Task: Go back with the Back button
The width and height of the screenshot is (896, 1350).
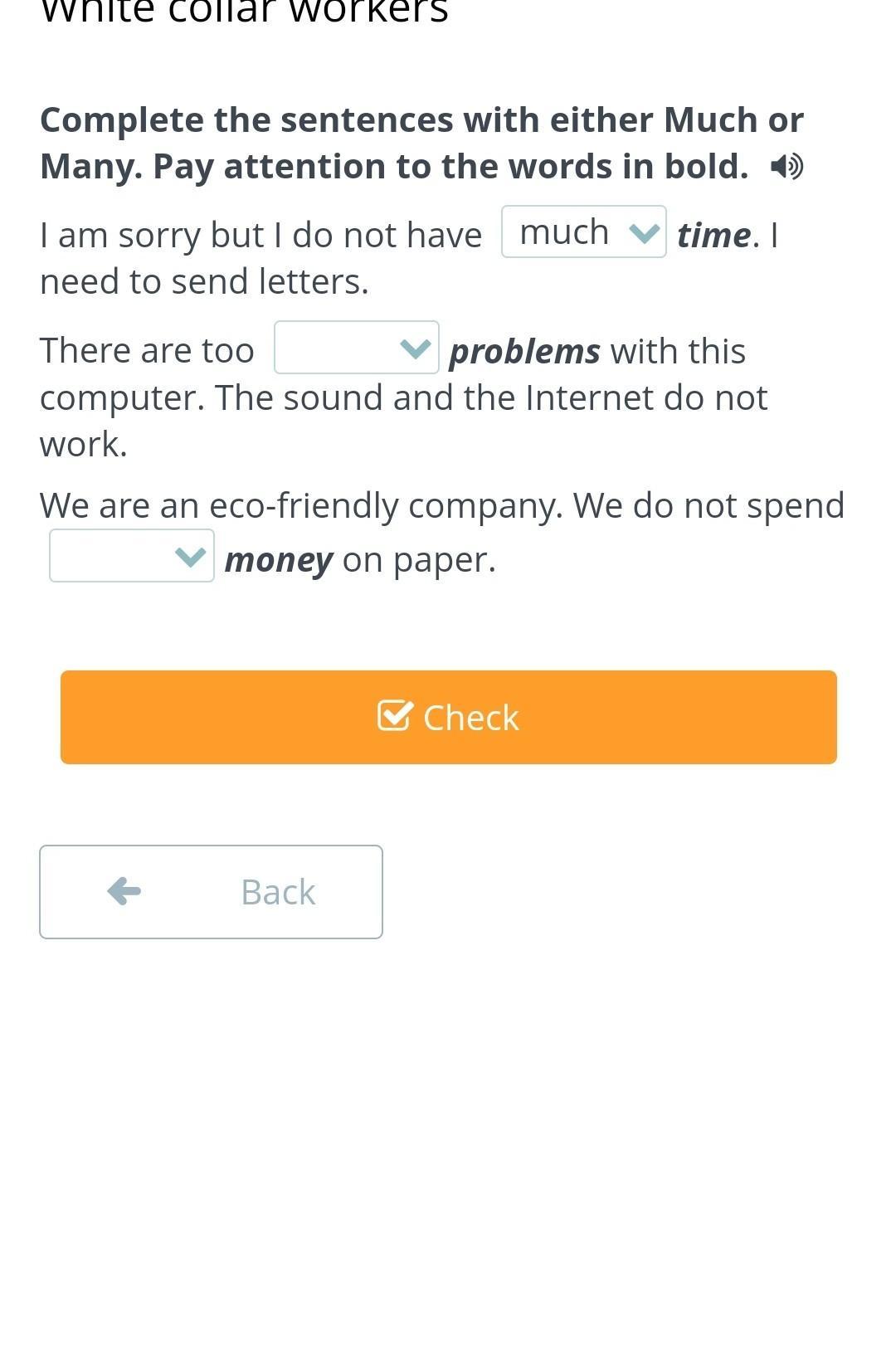Action: pyautogui.click(x=211, y=892)
